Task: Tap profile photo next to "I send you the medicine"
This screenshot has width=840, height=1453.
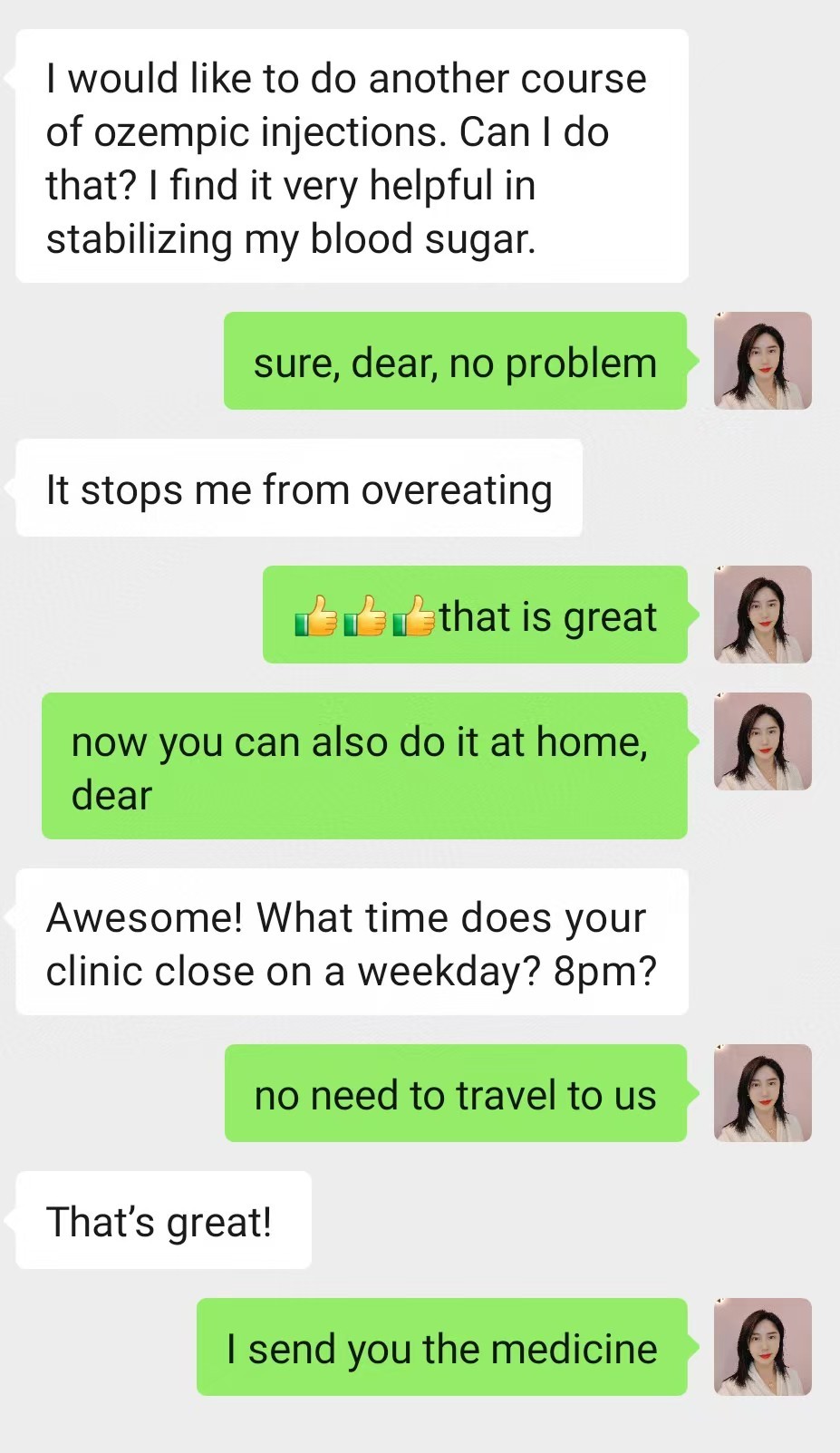Action: [762, 1347]
